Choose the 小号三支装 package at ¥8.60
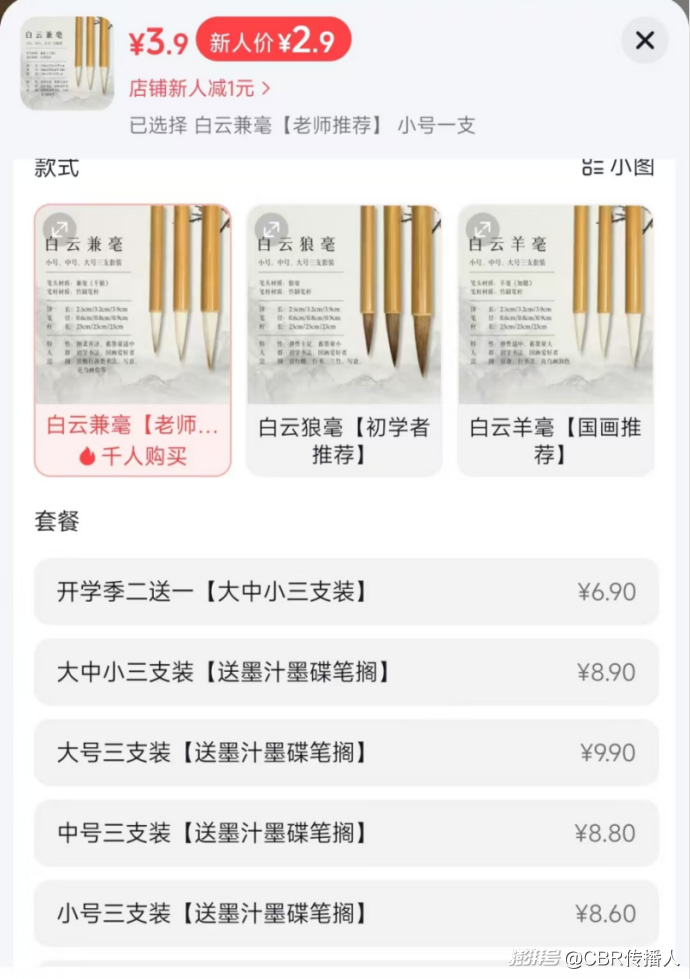 tap(346, 913)
